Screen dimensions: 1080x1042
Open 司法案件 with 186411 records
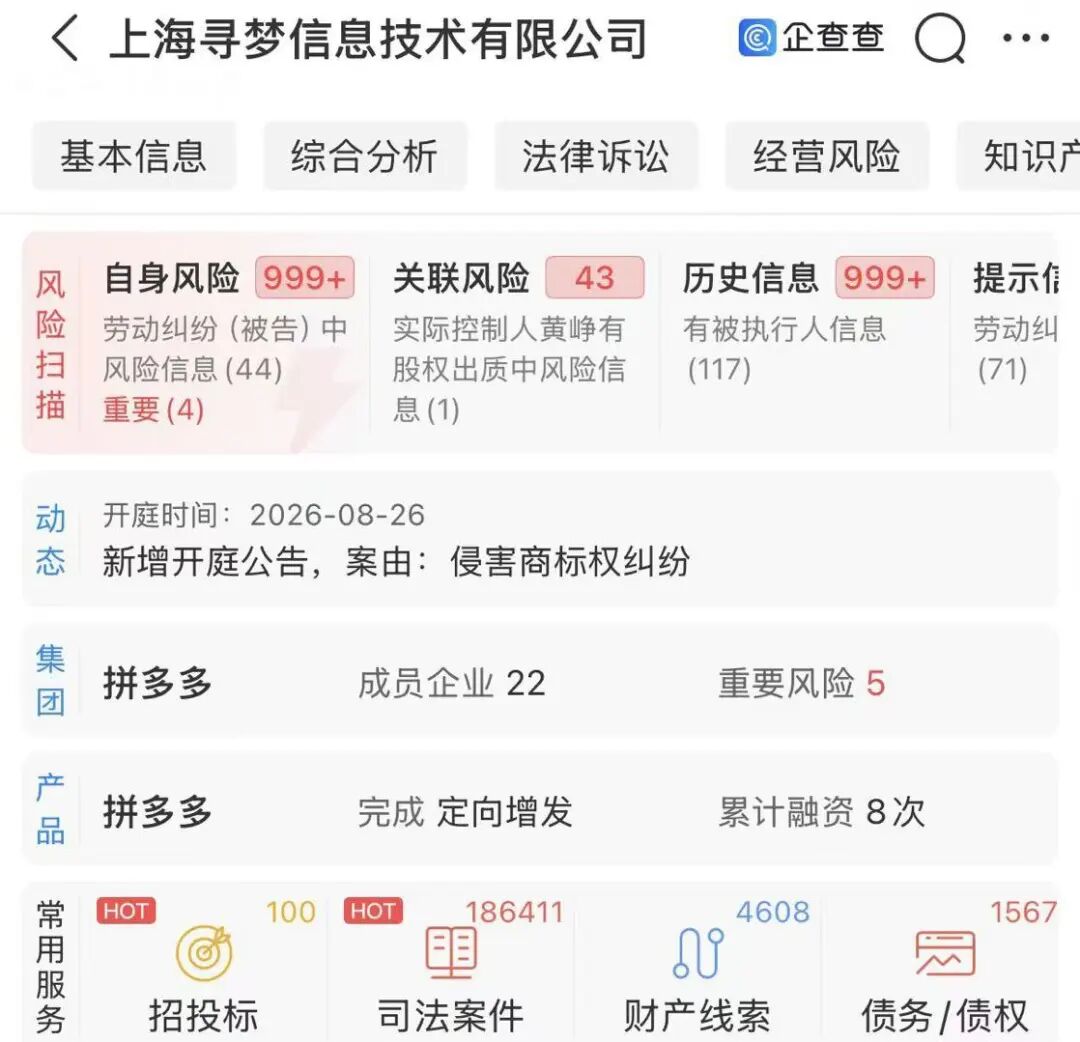450,968
